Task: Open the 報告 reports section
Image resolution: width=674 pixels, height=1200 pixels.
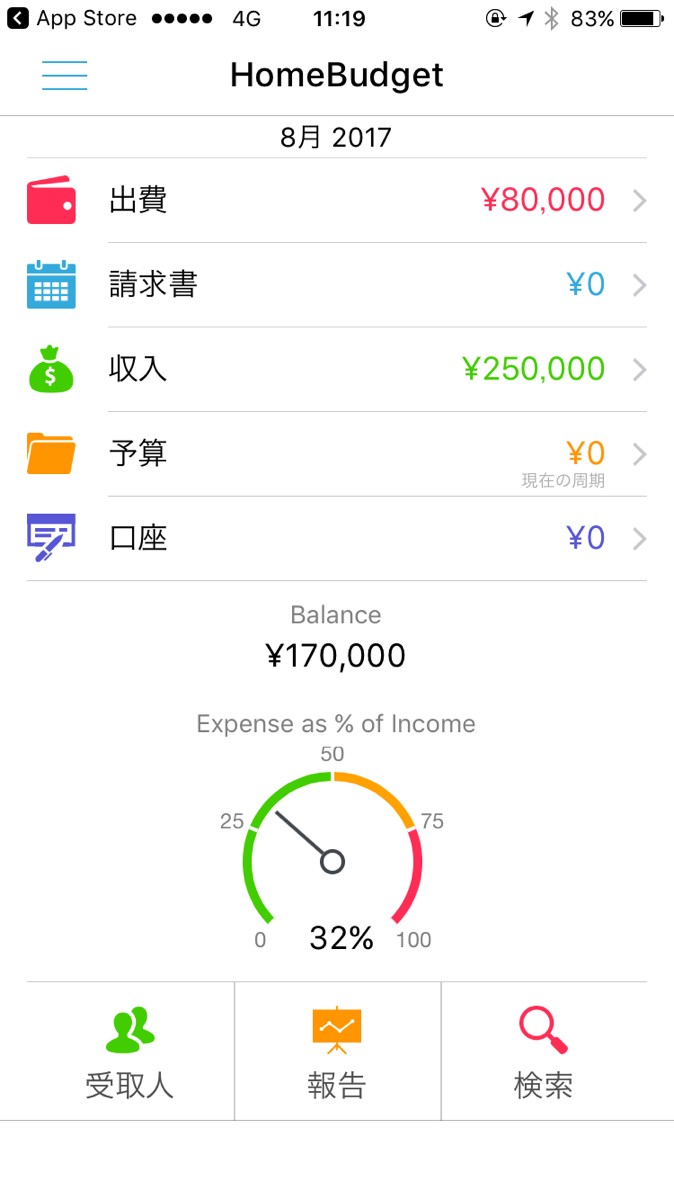Action: click(x=337, y=1051)
